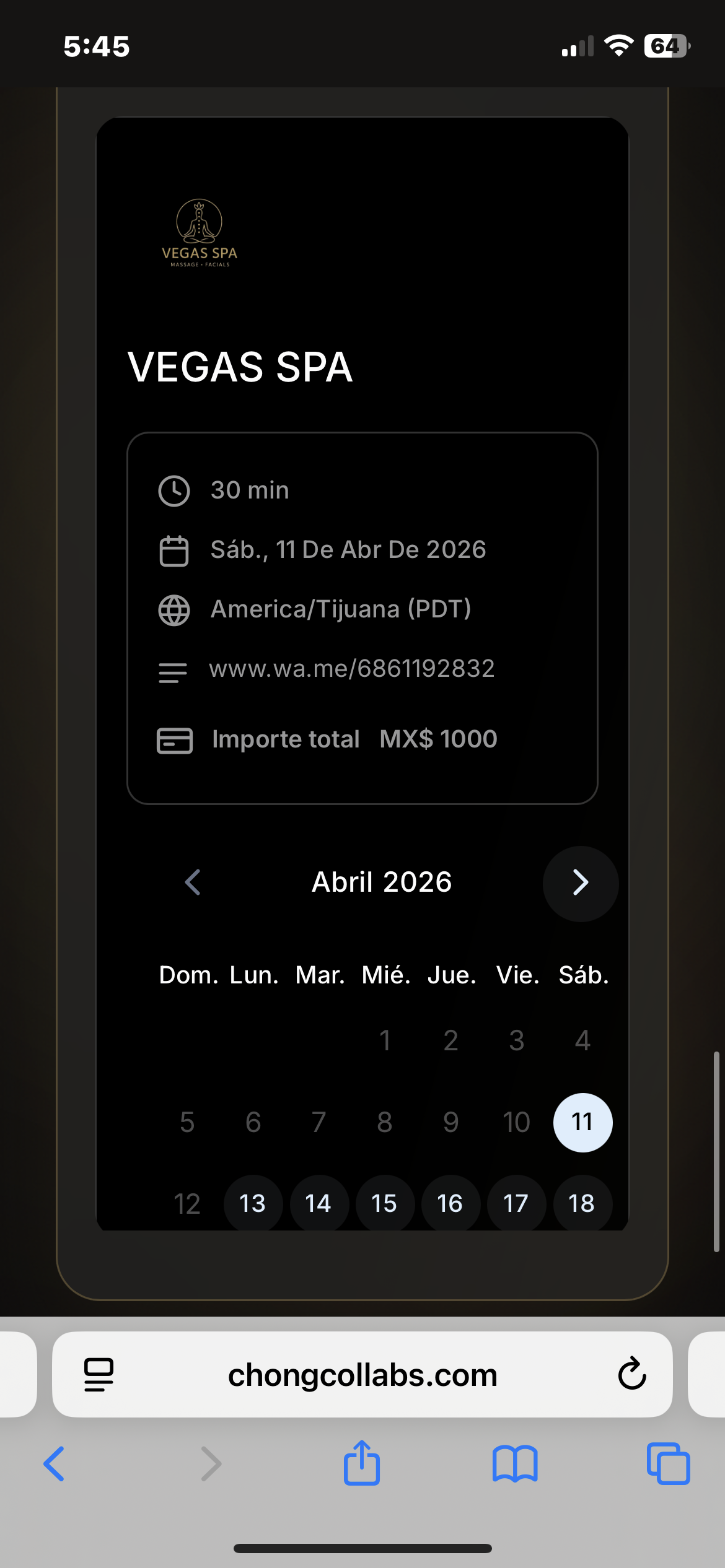Click the calendar icon beside the booking date
725x1568 pixels.
174,549
